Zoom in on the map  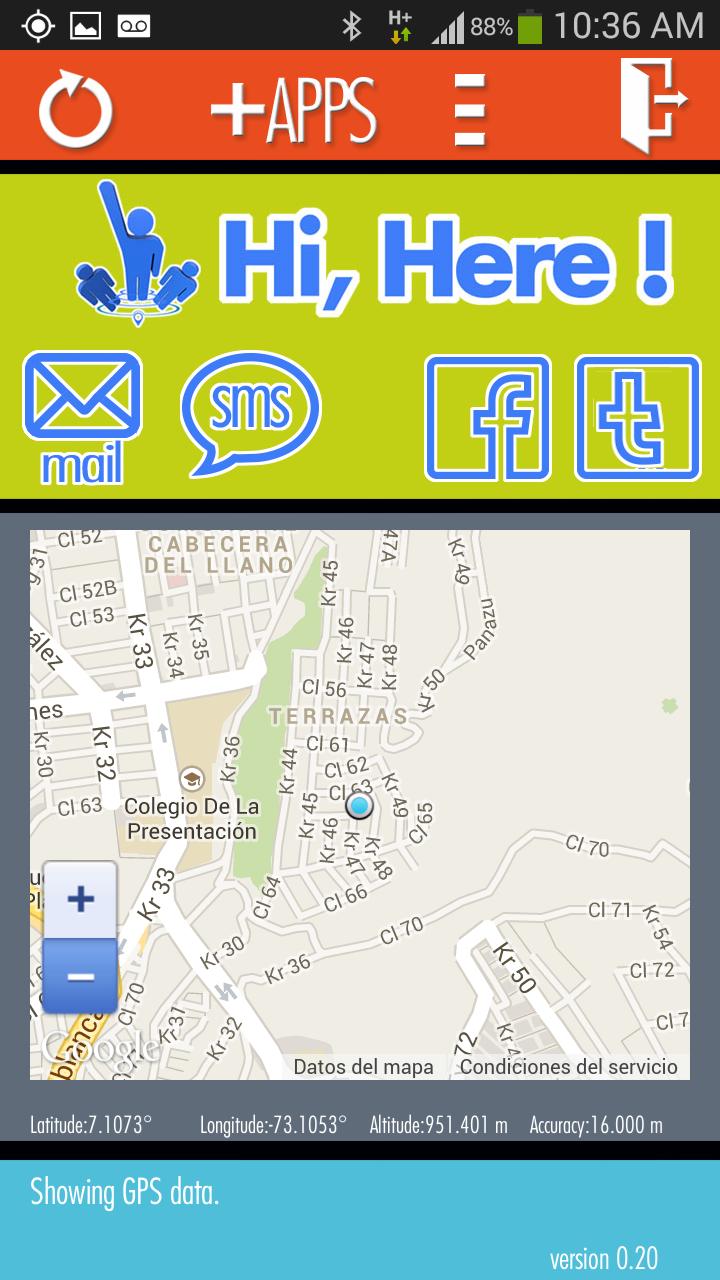click(x=80, y=899)
